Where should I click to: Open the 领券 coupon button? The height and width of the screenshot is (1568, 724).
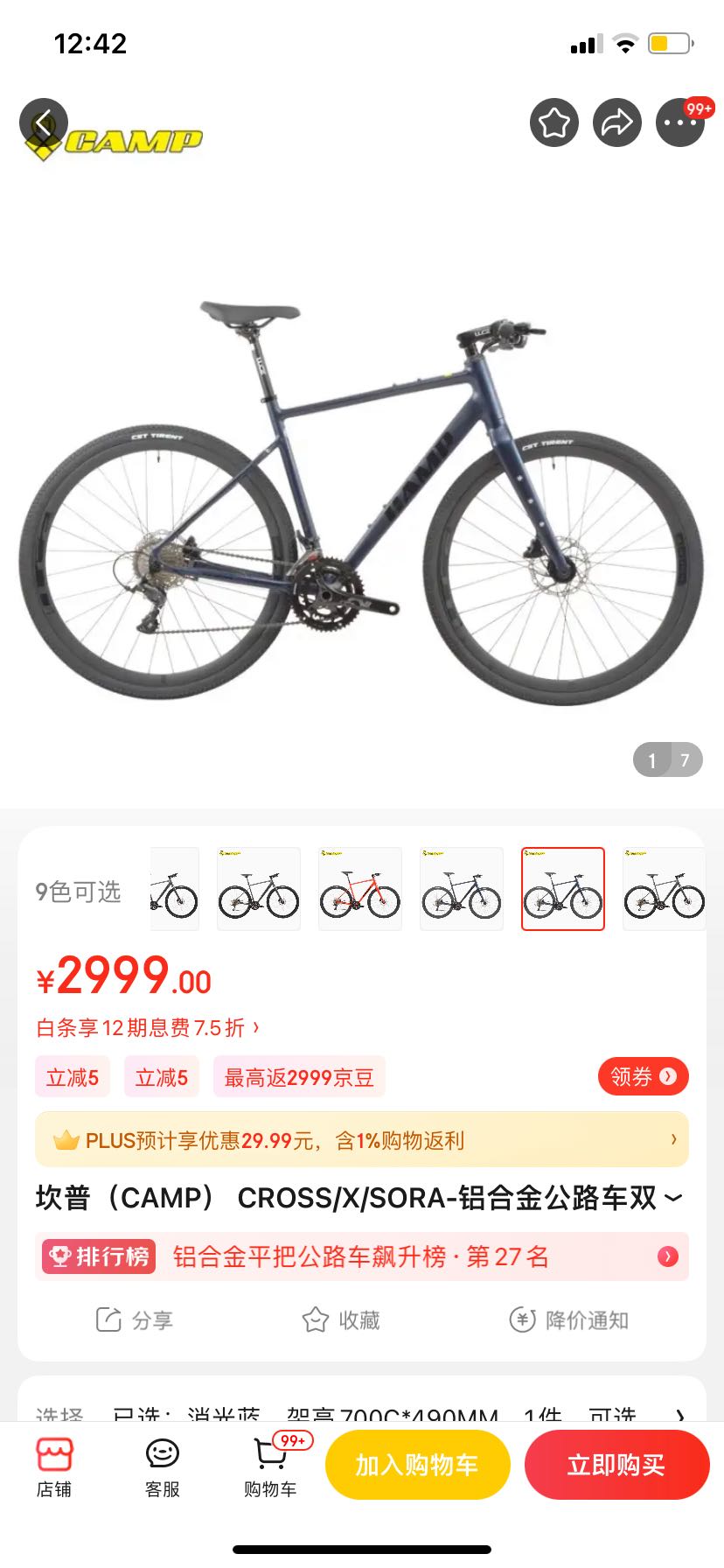[x=643, y=1076]
